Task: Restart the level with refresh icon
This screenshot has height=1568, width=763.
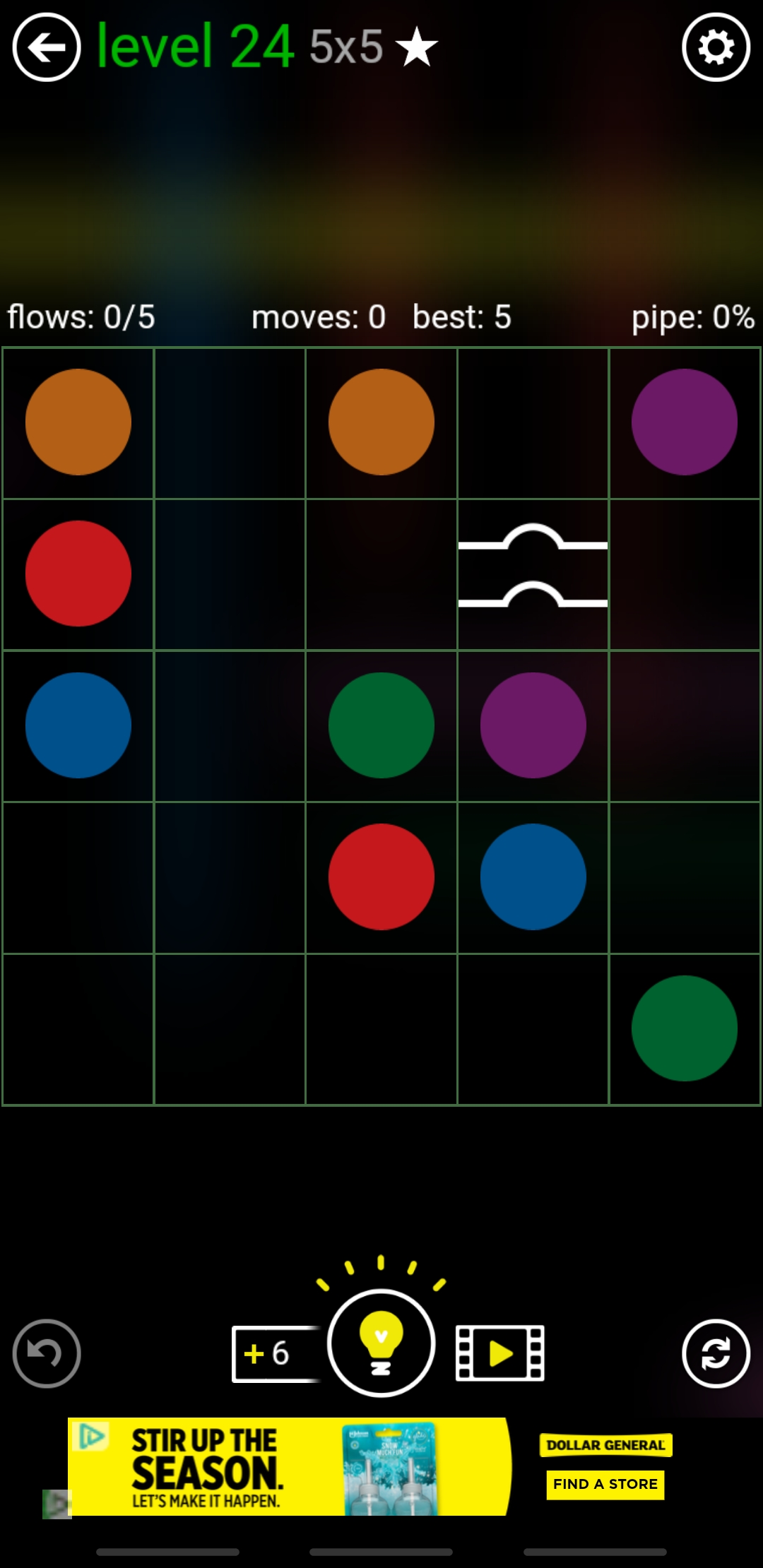Action: coord(716,1353)
